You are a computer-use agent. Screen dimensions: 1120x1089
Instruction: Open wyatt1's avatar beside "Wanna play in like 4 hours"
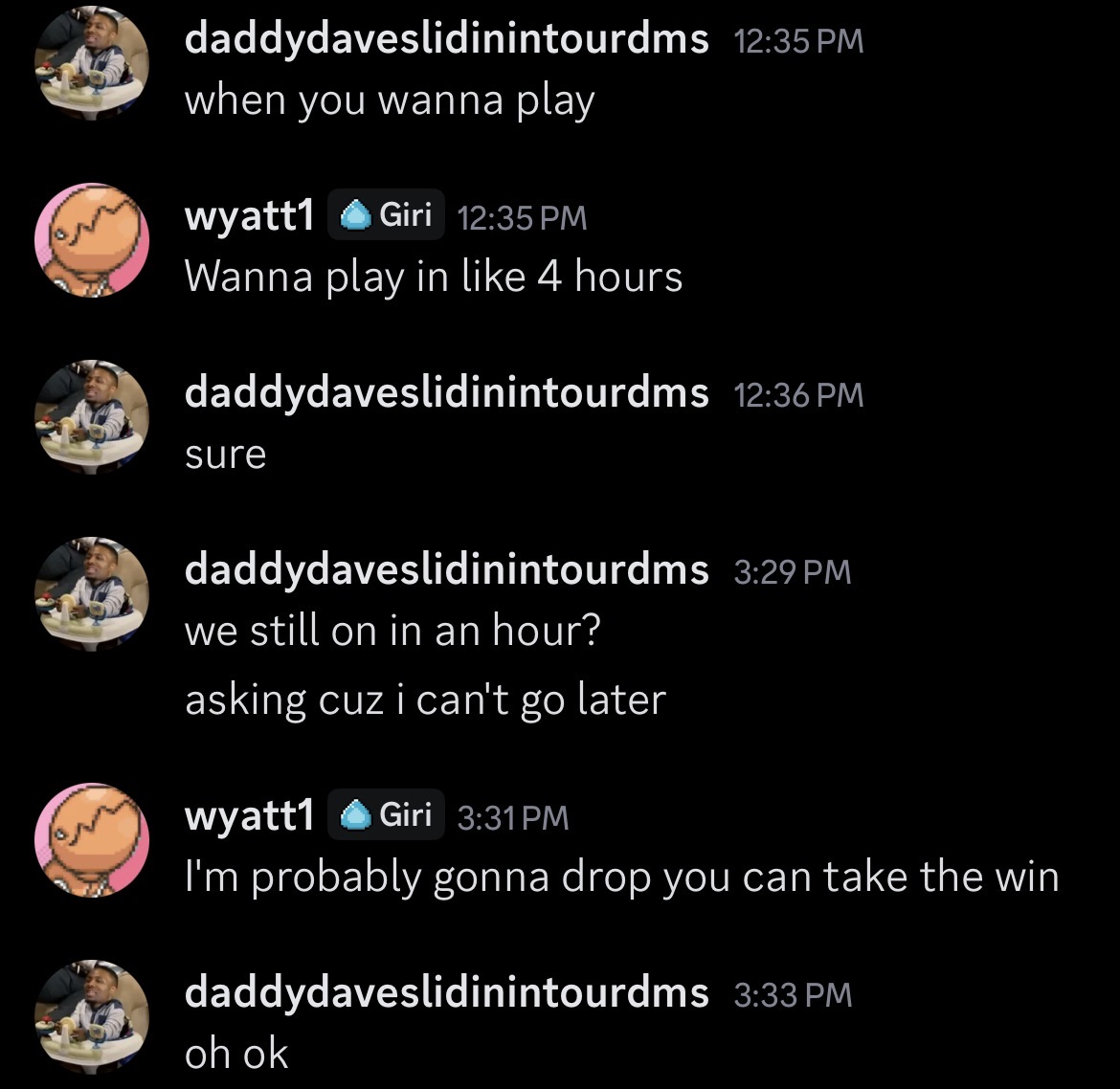(92, 240)
